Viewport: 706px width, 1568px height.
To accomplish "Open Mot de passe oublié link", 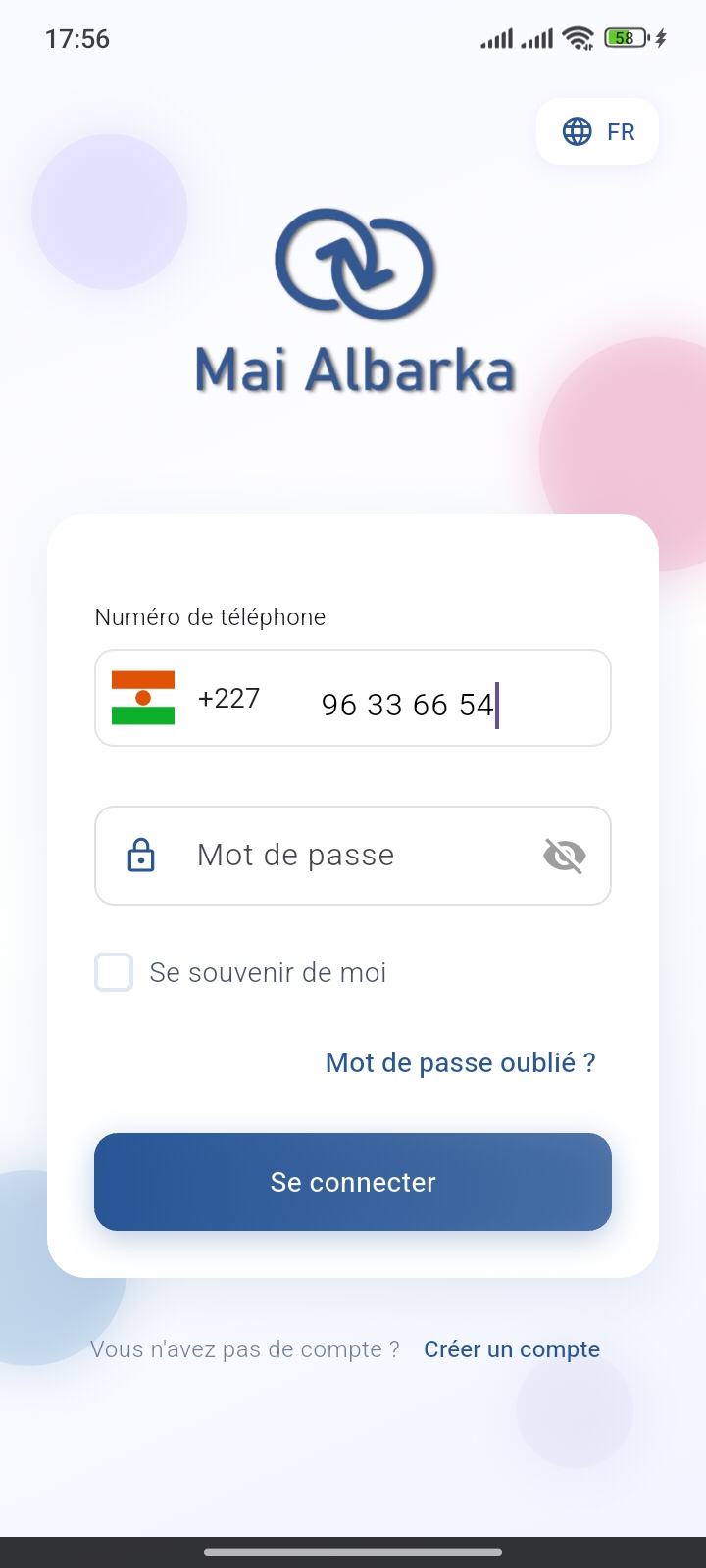I will click(x=460, y=1062).
